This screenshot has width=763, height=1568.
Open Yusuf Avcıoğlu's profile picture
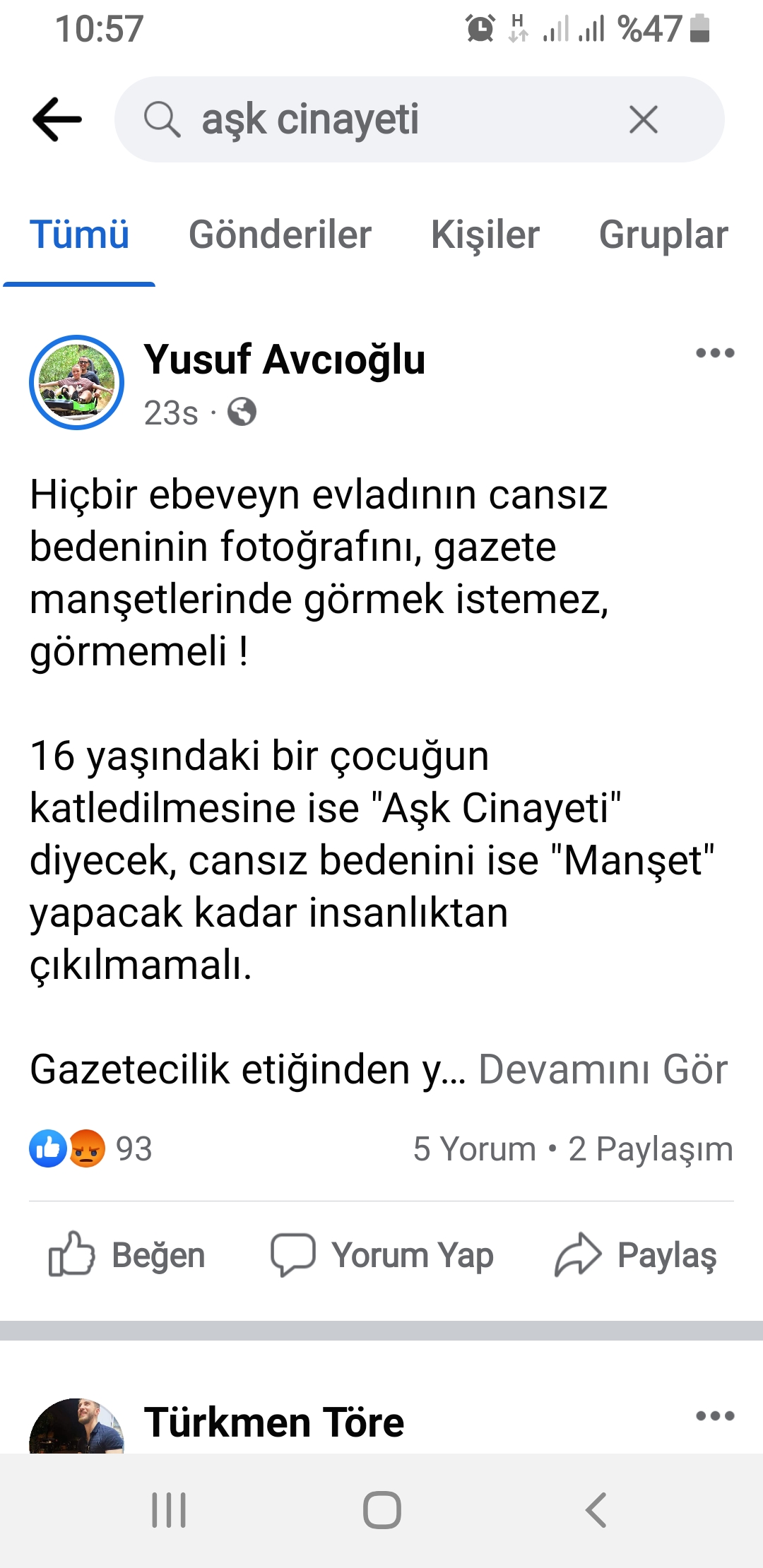click(x=76, y=382)
